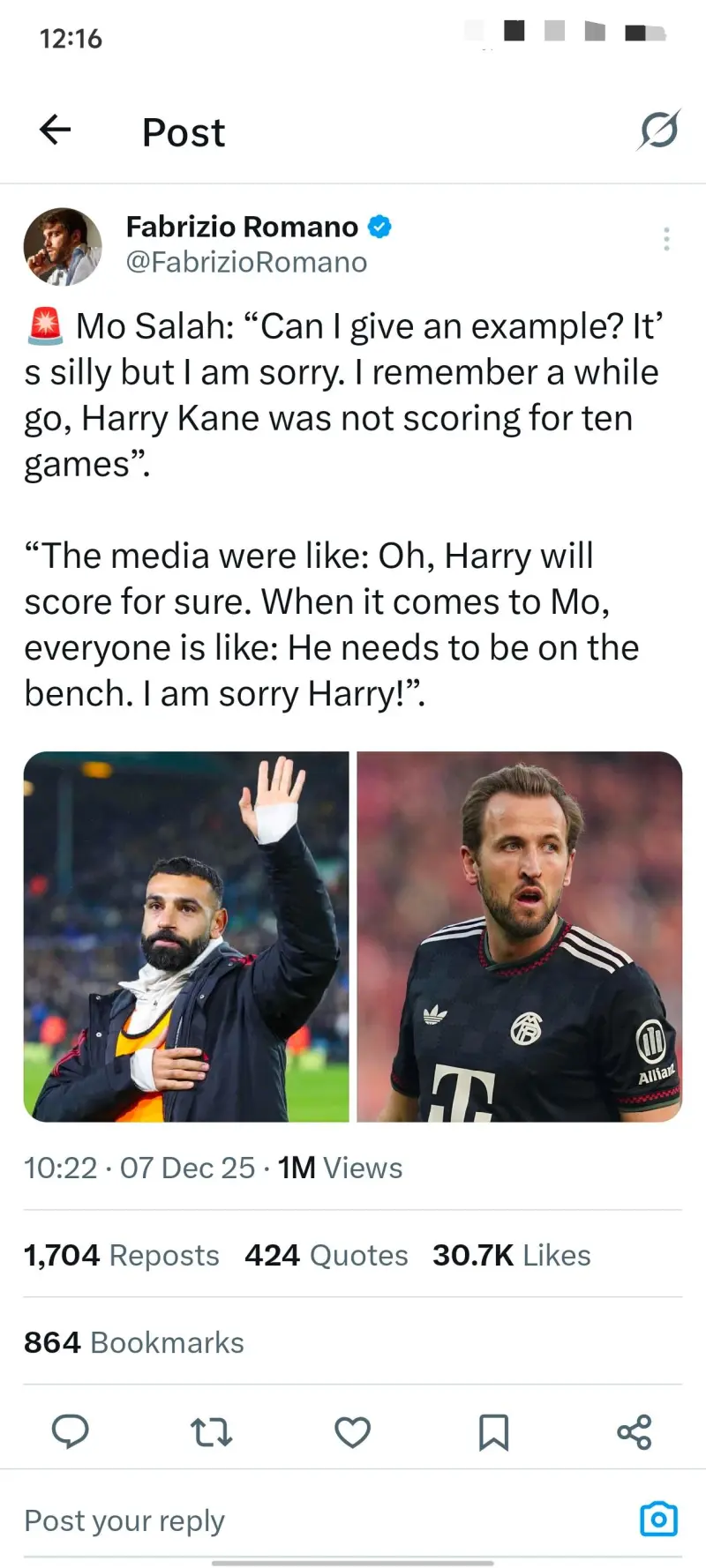Open the Grok icon in the app bar
Viewport: 706px width, 1568px height.
pos(658,131)
